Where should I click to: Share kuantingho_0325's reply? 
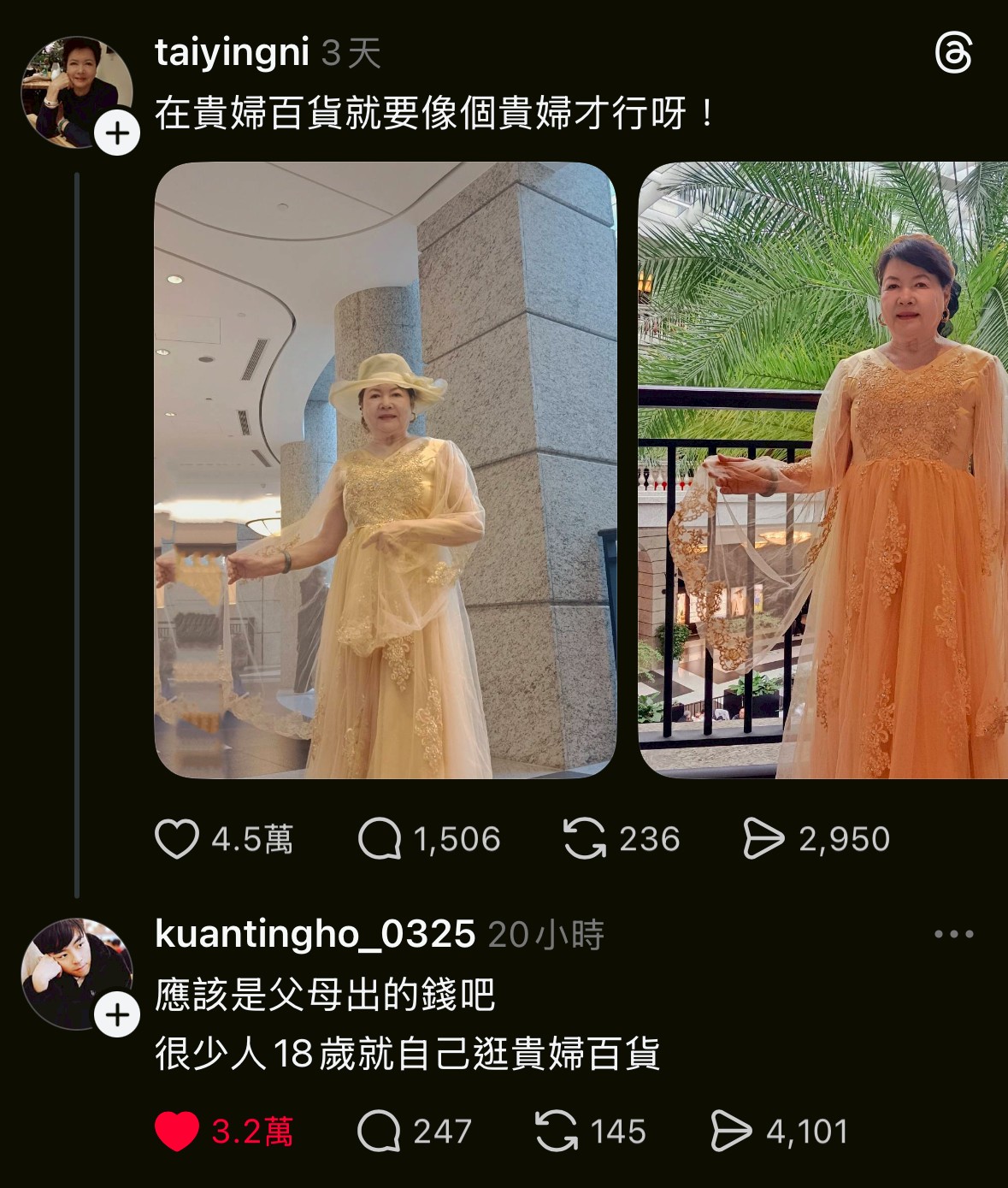click(731, 1132)
